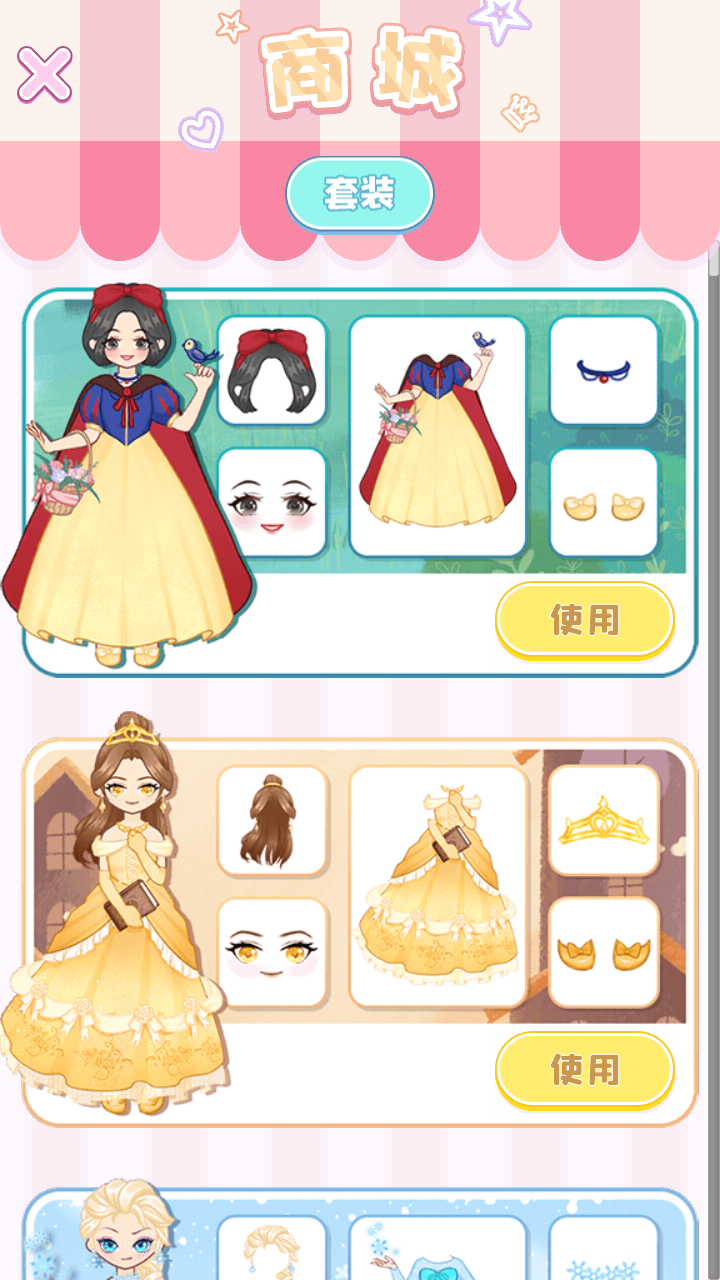Viewport: 720px width, 1280px height.
Task: Pick the blue necklace item tile
Action: tap(604, 371)
